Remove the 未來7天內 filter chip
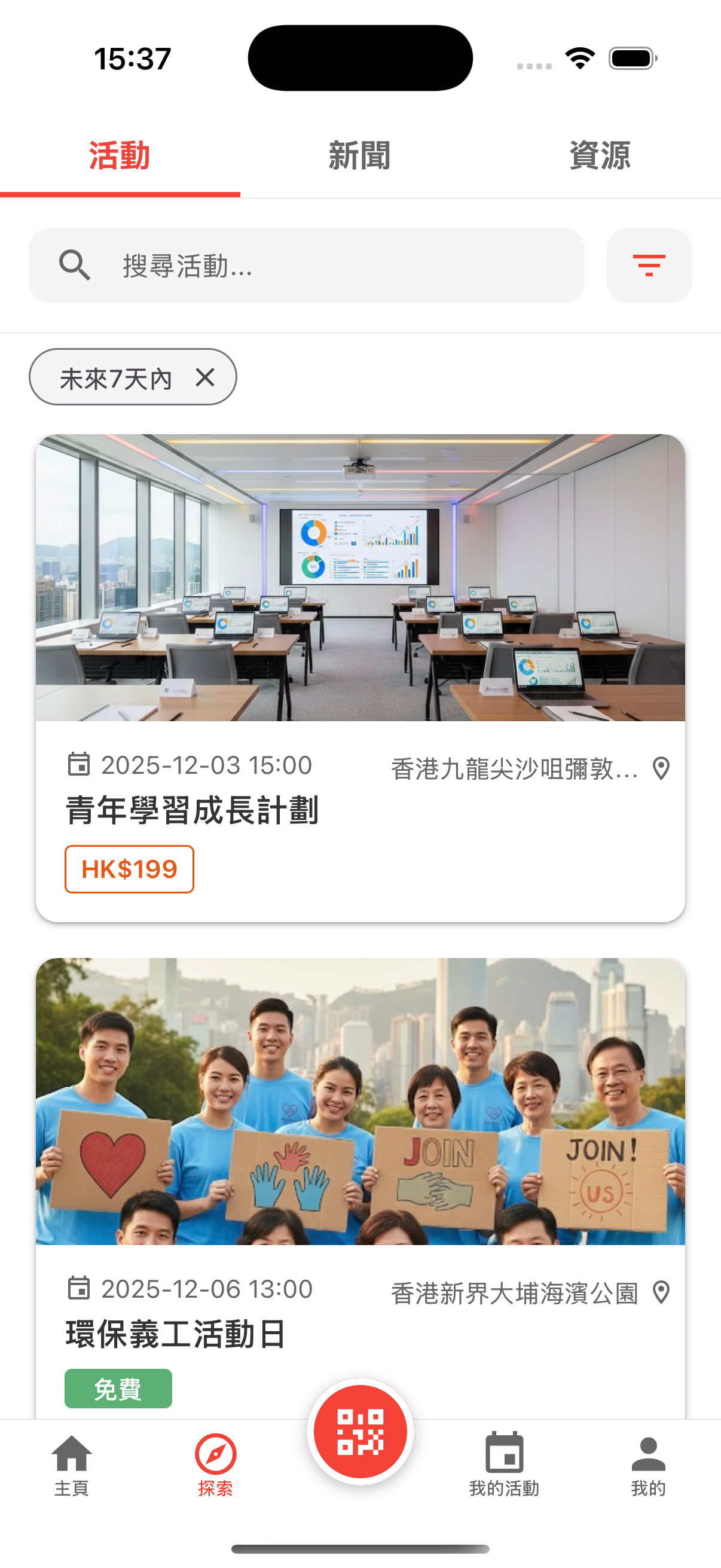 [206, 377]
